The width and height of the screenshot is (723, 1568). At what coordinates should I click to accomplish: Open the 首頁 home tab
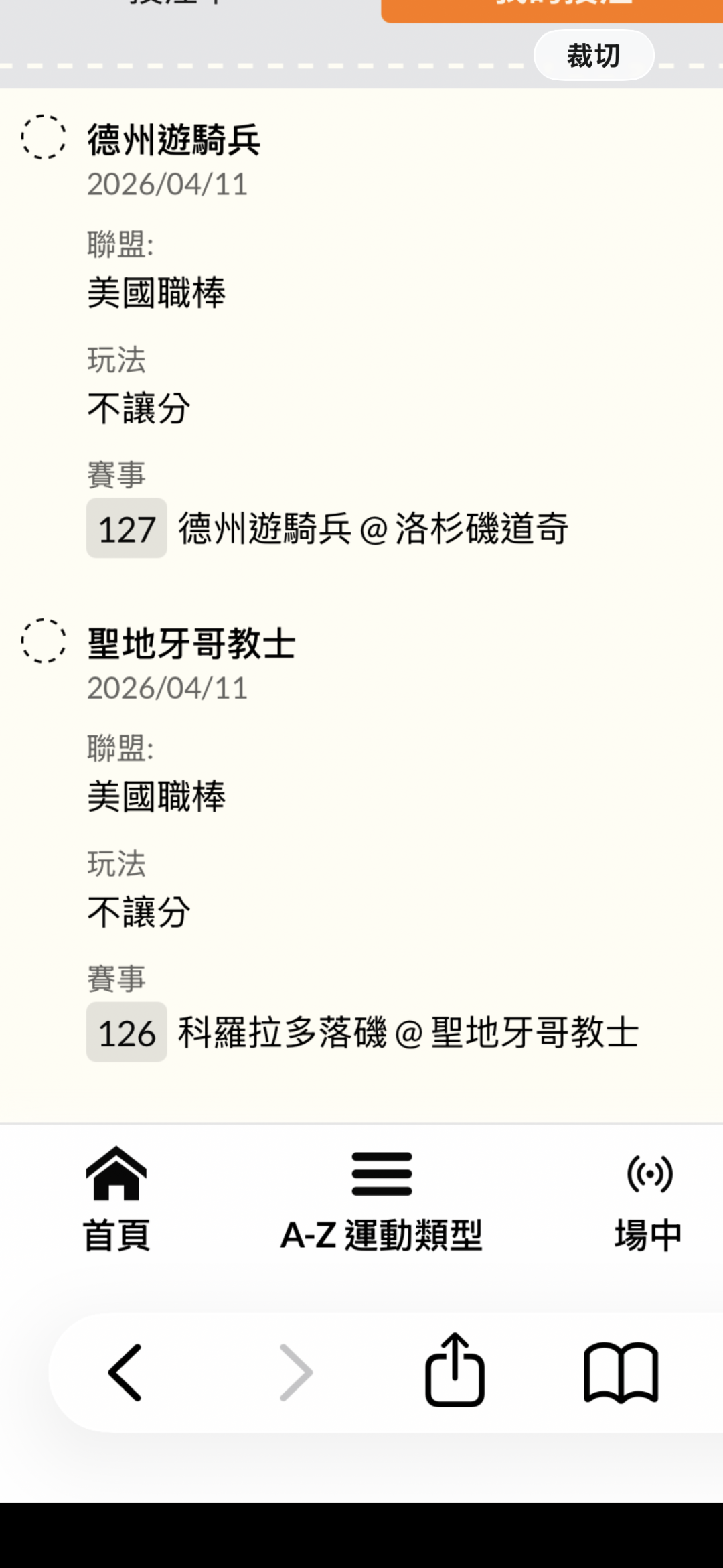tap(116, 1199)
